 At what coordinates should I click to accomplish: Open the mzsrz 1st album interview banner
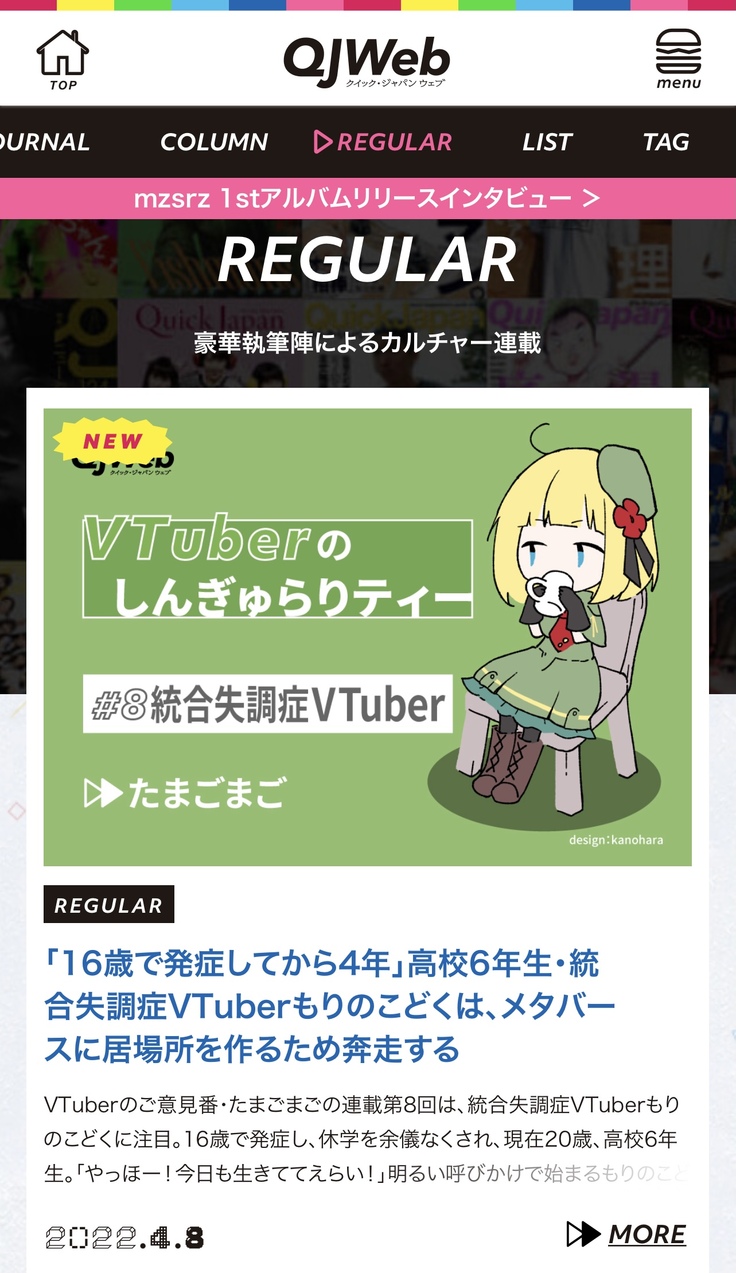click(x=367, y=198)
